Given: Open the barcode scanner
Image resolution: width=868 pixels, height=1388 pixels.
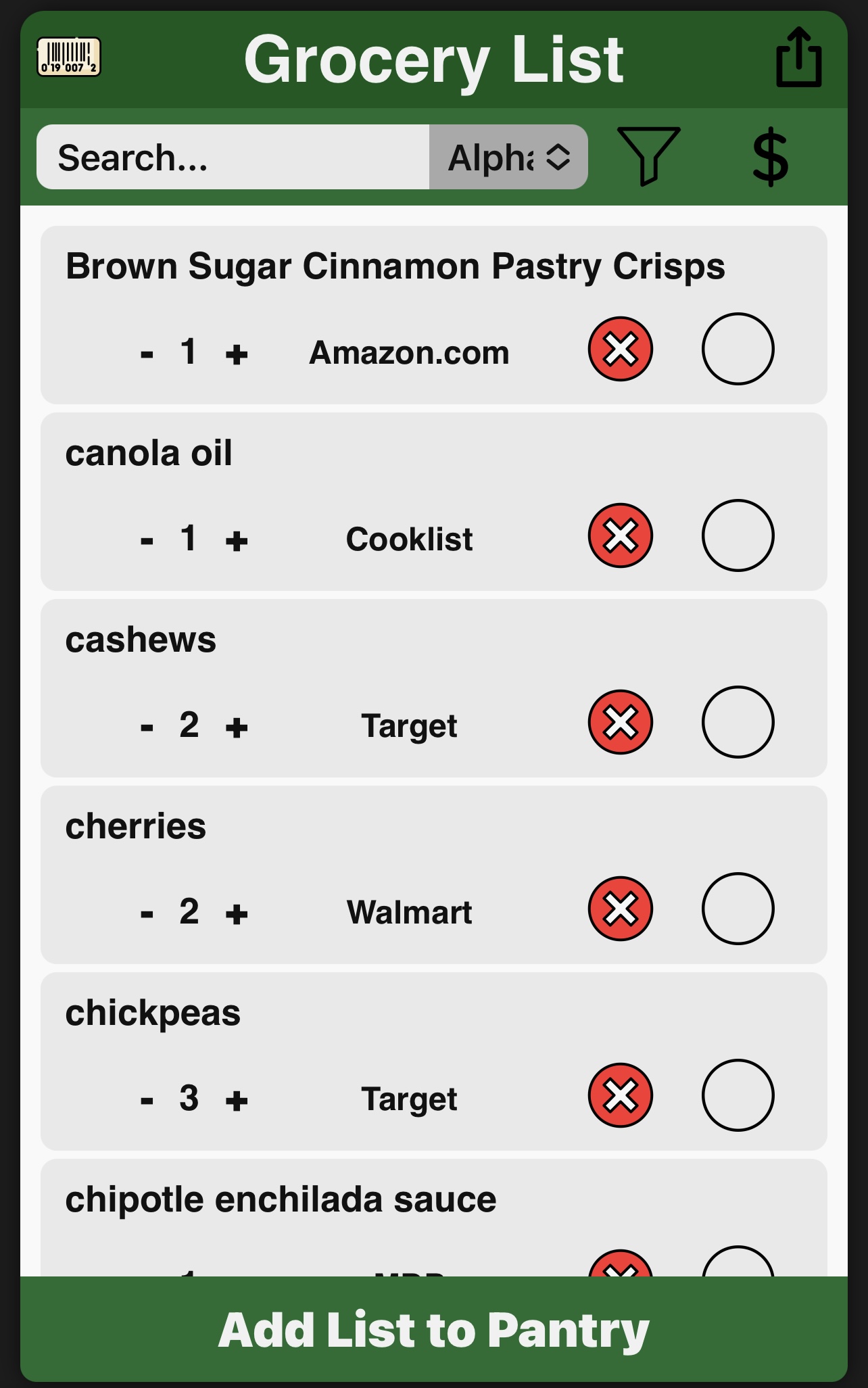Looking at the screenshot, I should point(68,57).
